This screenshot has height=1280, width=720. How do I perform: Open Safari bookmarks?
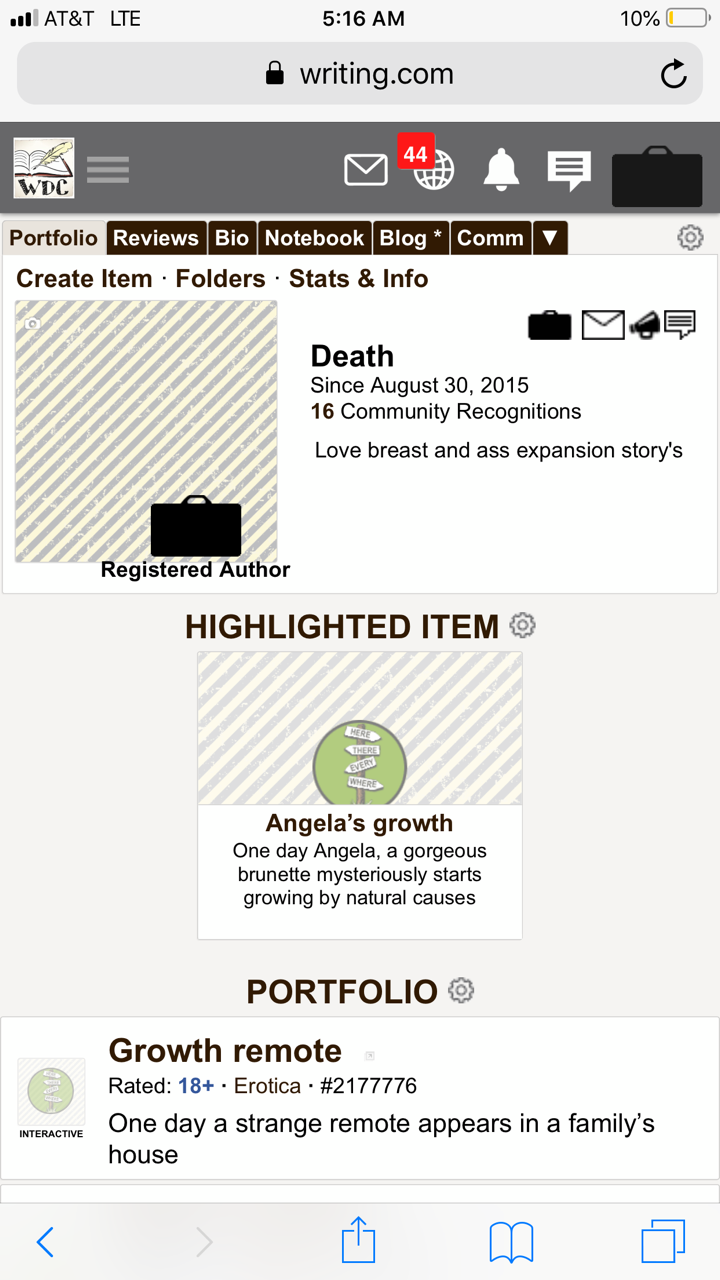coord(511,1242)
